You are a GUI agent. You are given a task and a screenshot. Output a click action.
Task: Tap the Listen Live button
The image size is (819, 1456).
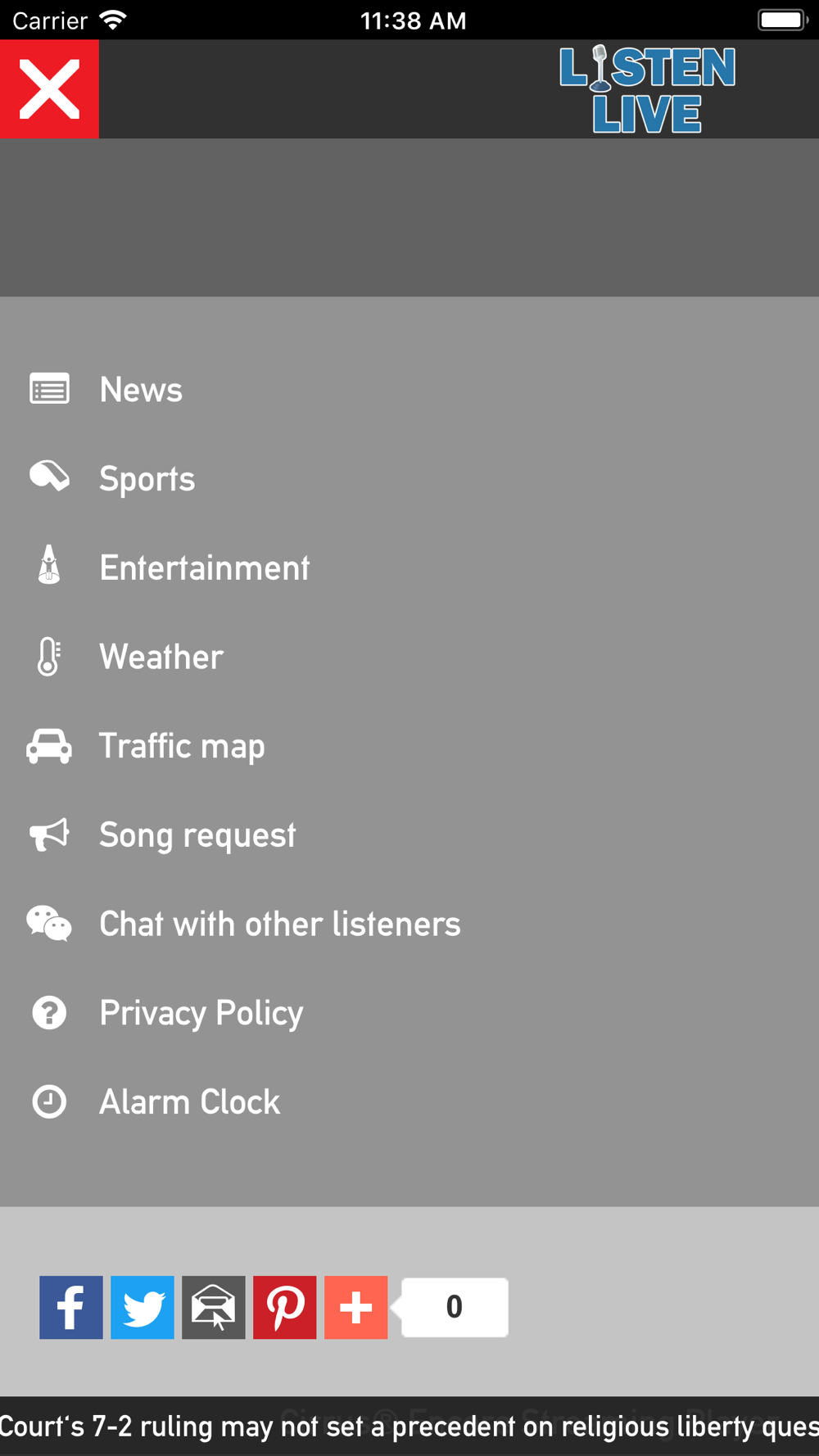[647, 89]
